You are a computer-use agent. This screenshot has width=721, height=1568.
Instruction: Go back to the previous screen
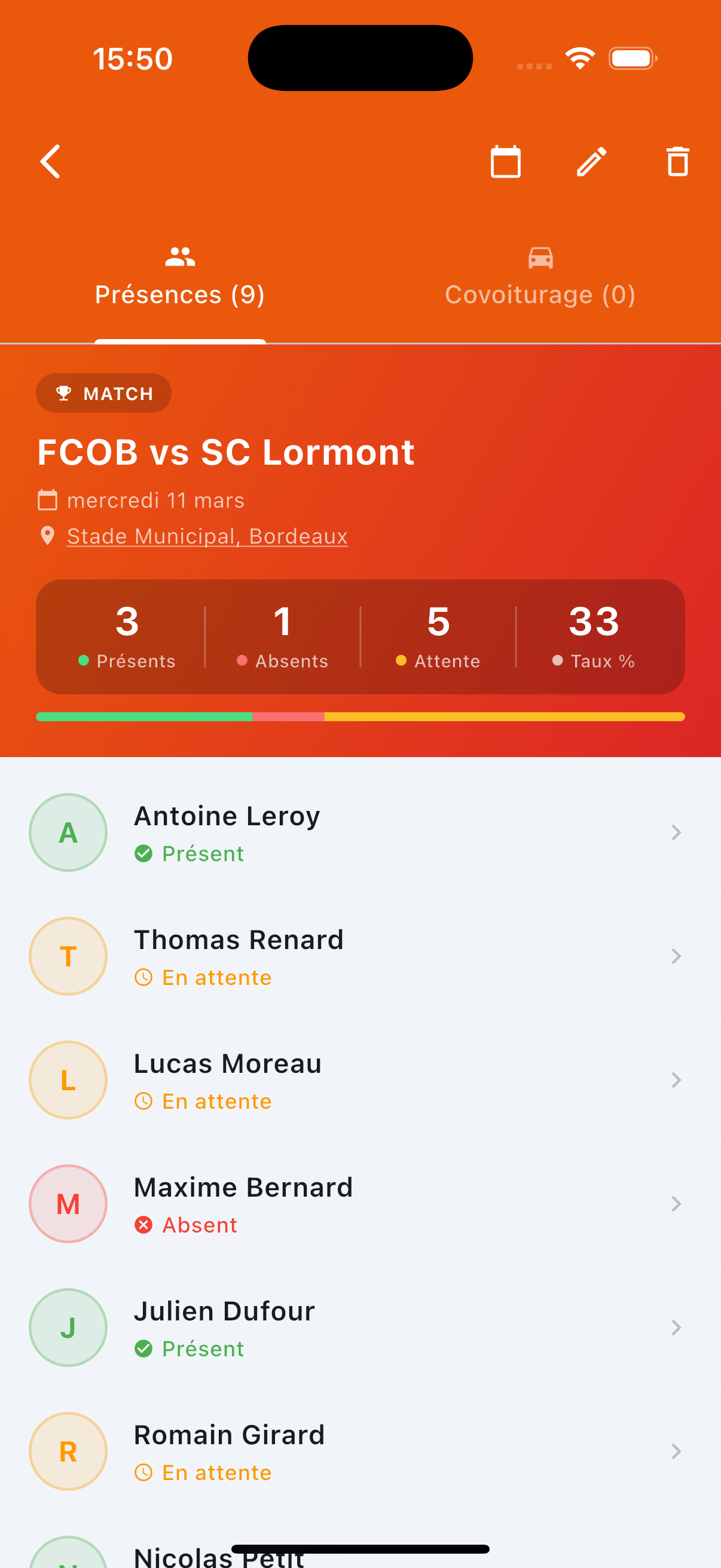coord(50,161)
